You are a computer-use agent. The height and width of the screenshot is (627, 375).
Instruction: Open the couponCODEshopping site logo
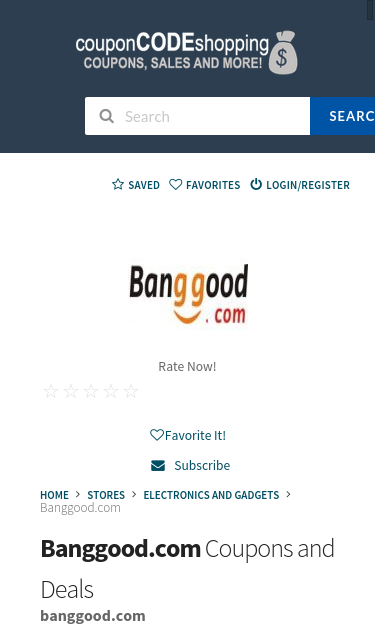coord(186,52)
